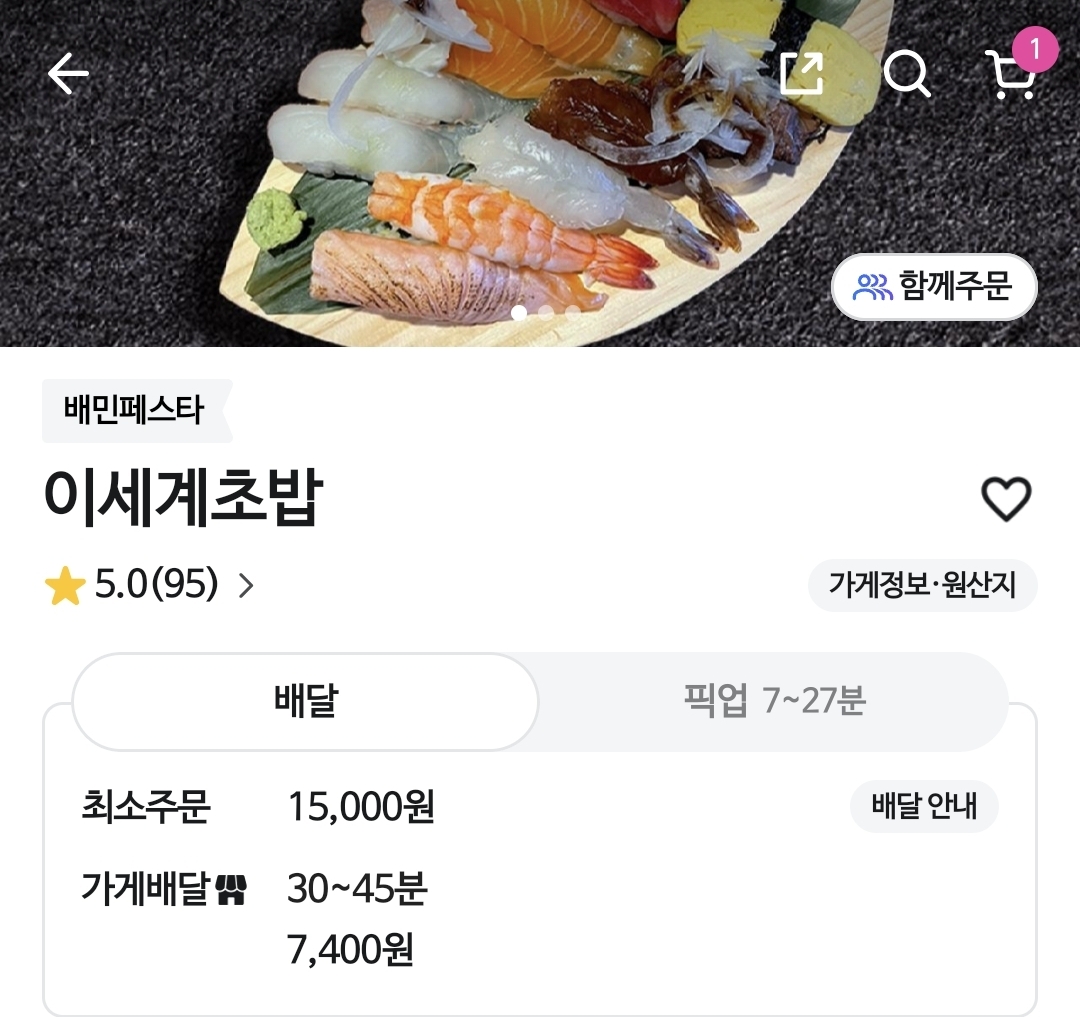Select the 배달 delivery tab
The width and height of the screenshot is (1080, 1017).
pos(305,701)
